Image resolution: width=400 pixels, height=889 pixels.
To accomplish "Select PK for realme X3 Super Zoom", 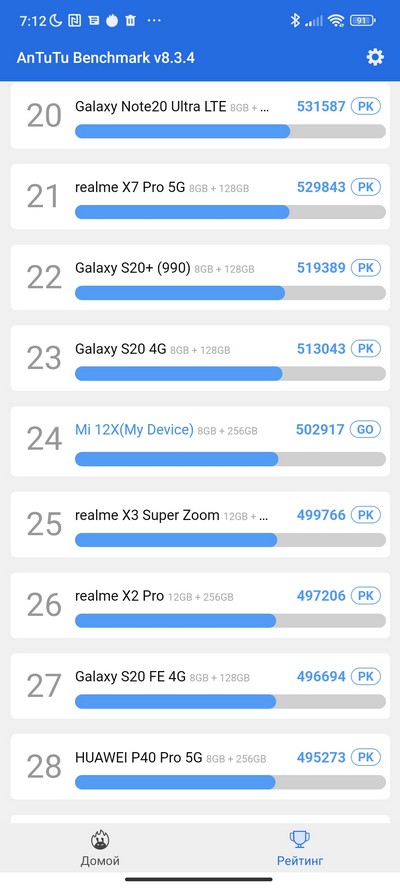I will 365,515.
